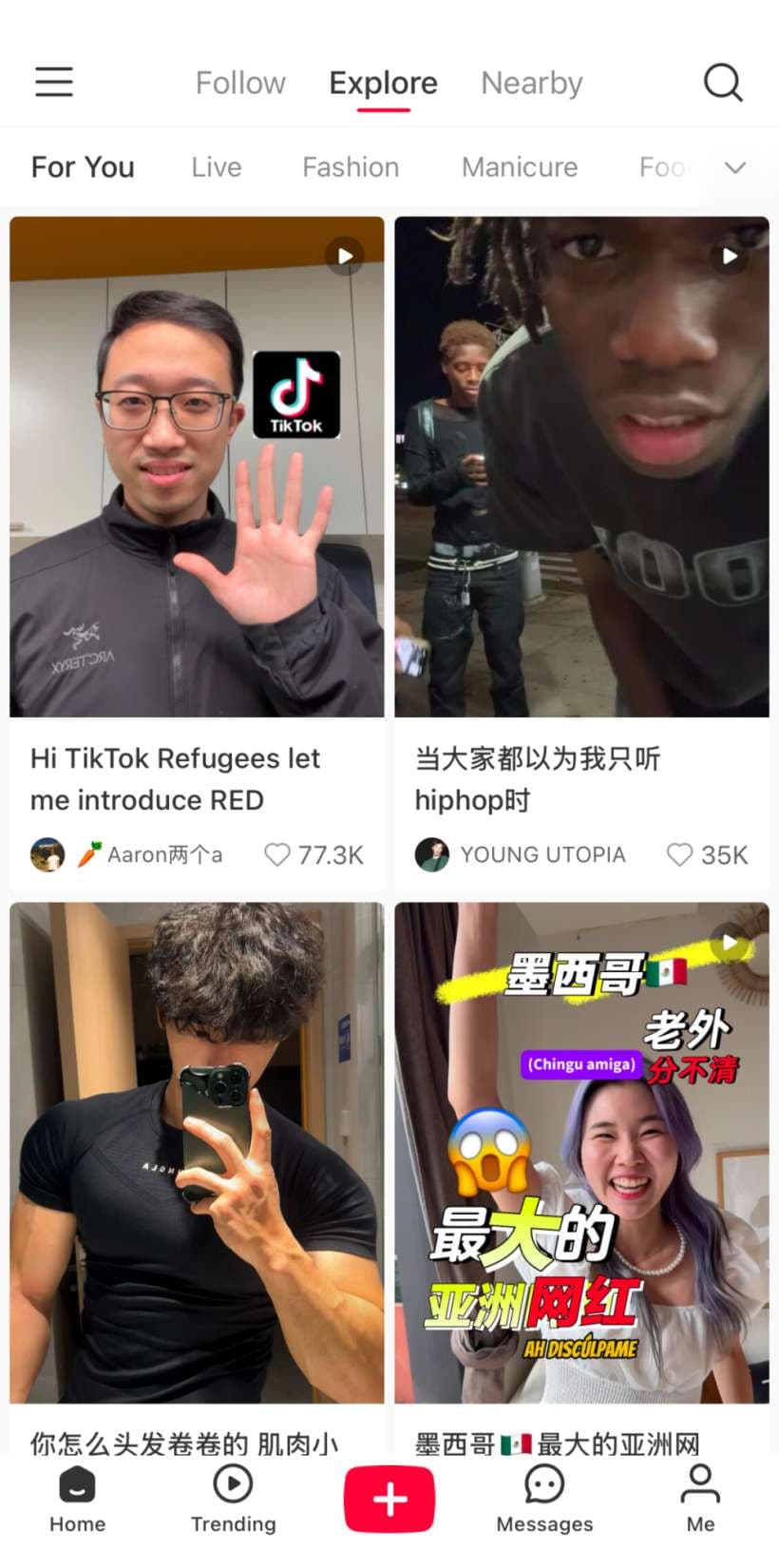Image resolution: width=779 pixels, height=1568 pixels.
Task: Switch to the Follow tab
Action: pyautogui.click(x=240, y=84)
